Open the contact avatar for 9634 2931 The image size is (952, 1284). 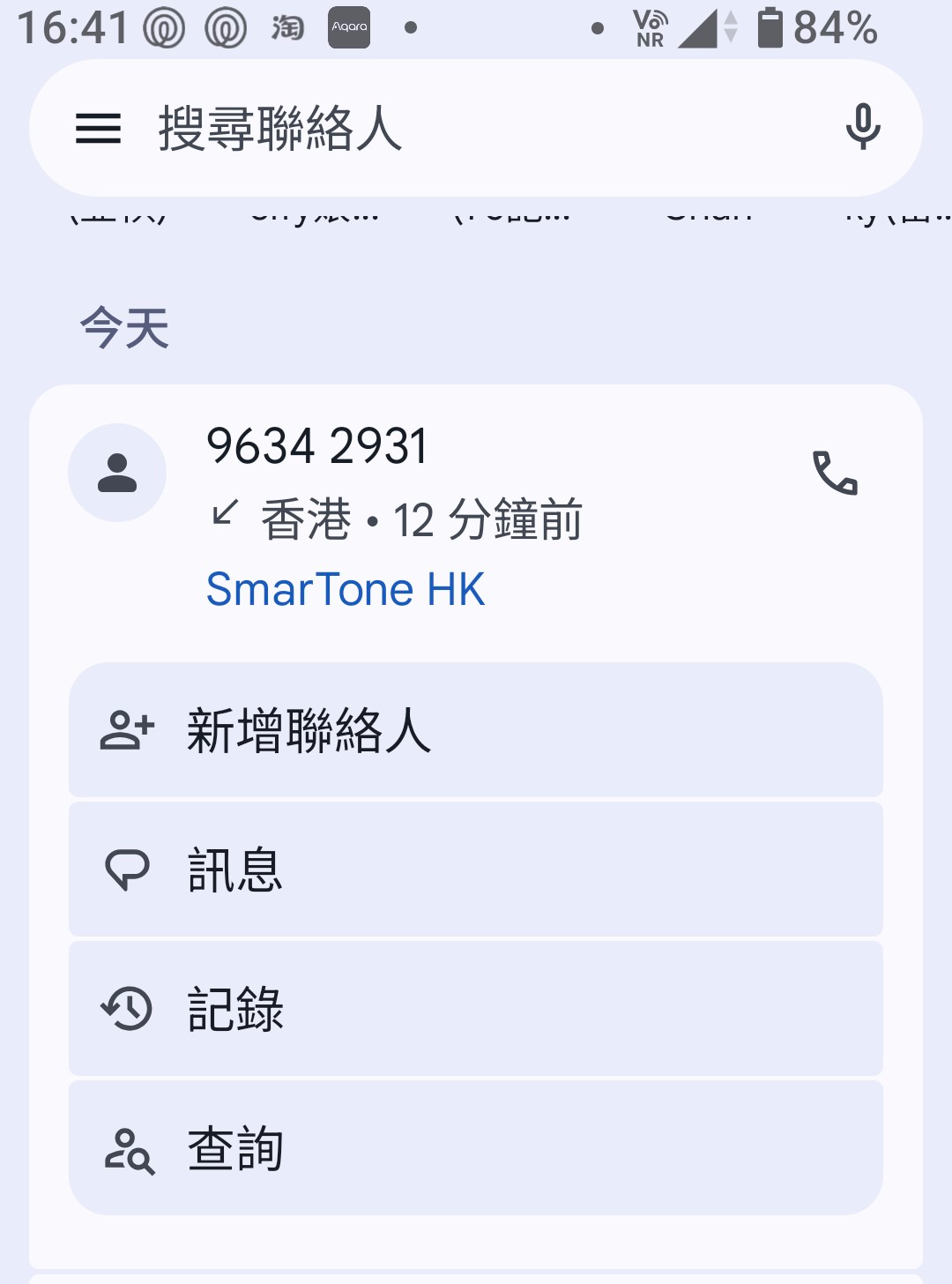coord(117,473)
